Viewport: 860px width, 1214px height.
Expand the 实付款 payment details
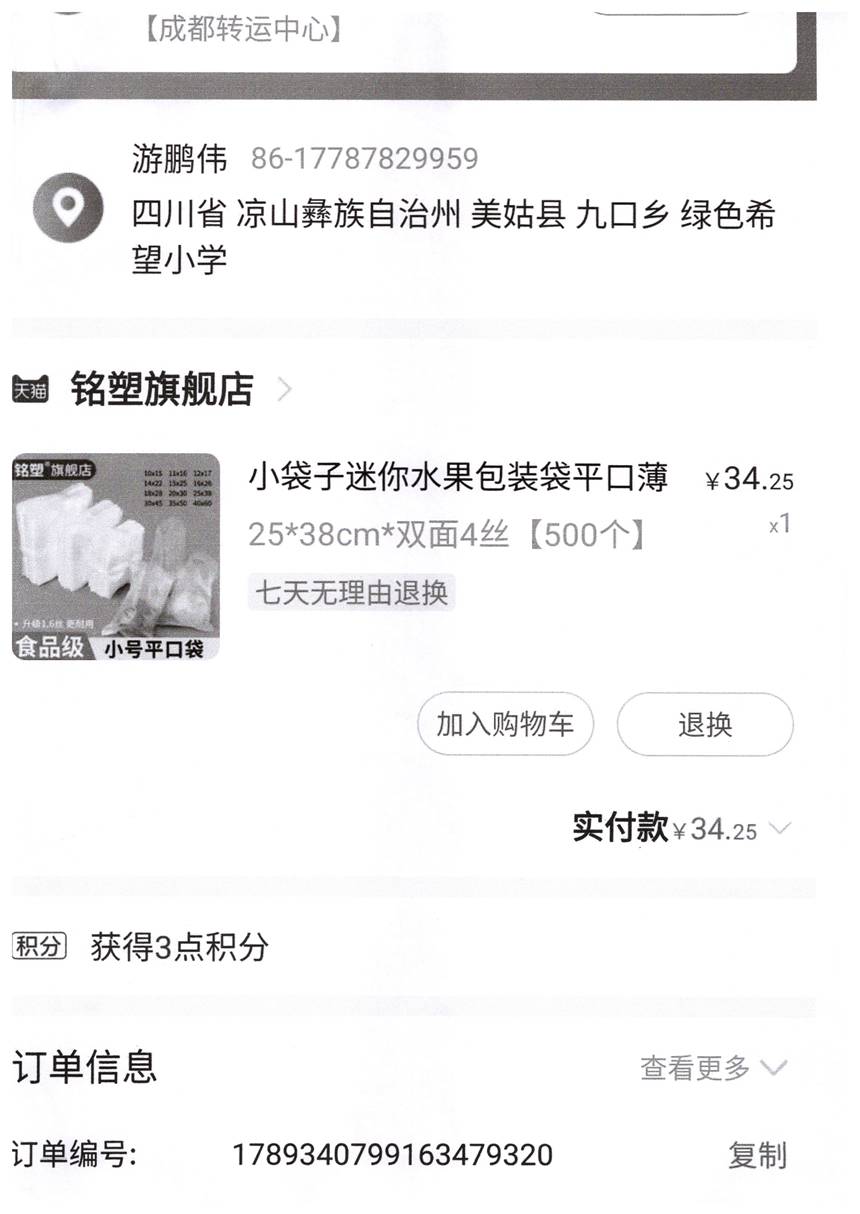tap(781, 829)
